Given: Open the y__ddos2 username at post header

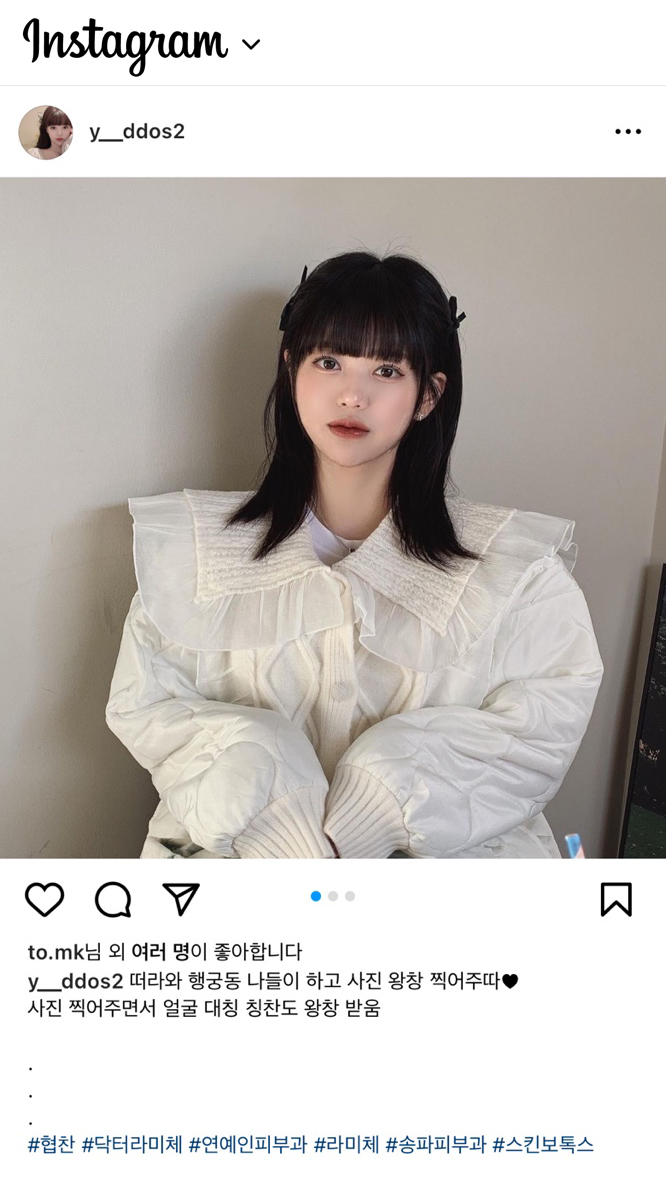Looking at the screenshot, I should pos(137,132).
